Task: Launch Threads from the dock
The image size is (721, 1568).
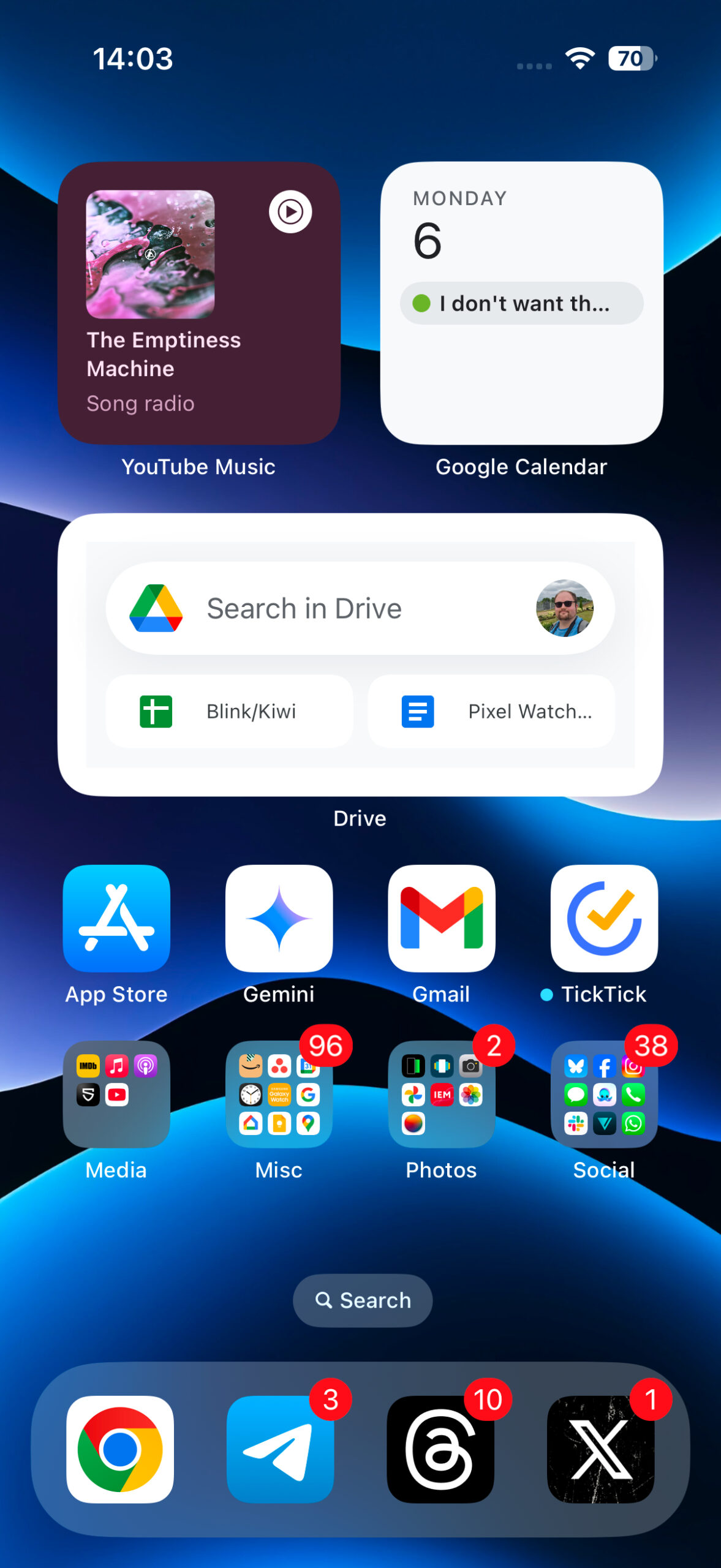Action: tap(440, 1449)
